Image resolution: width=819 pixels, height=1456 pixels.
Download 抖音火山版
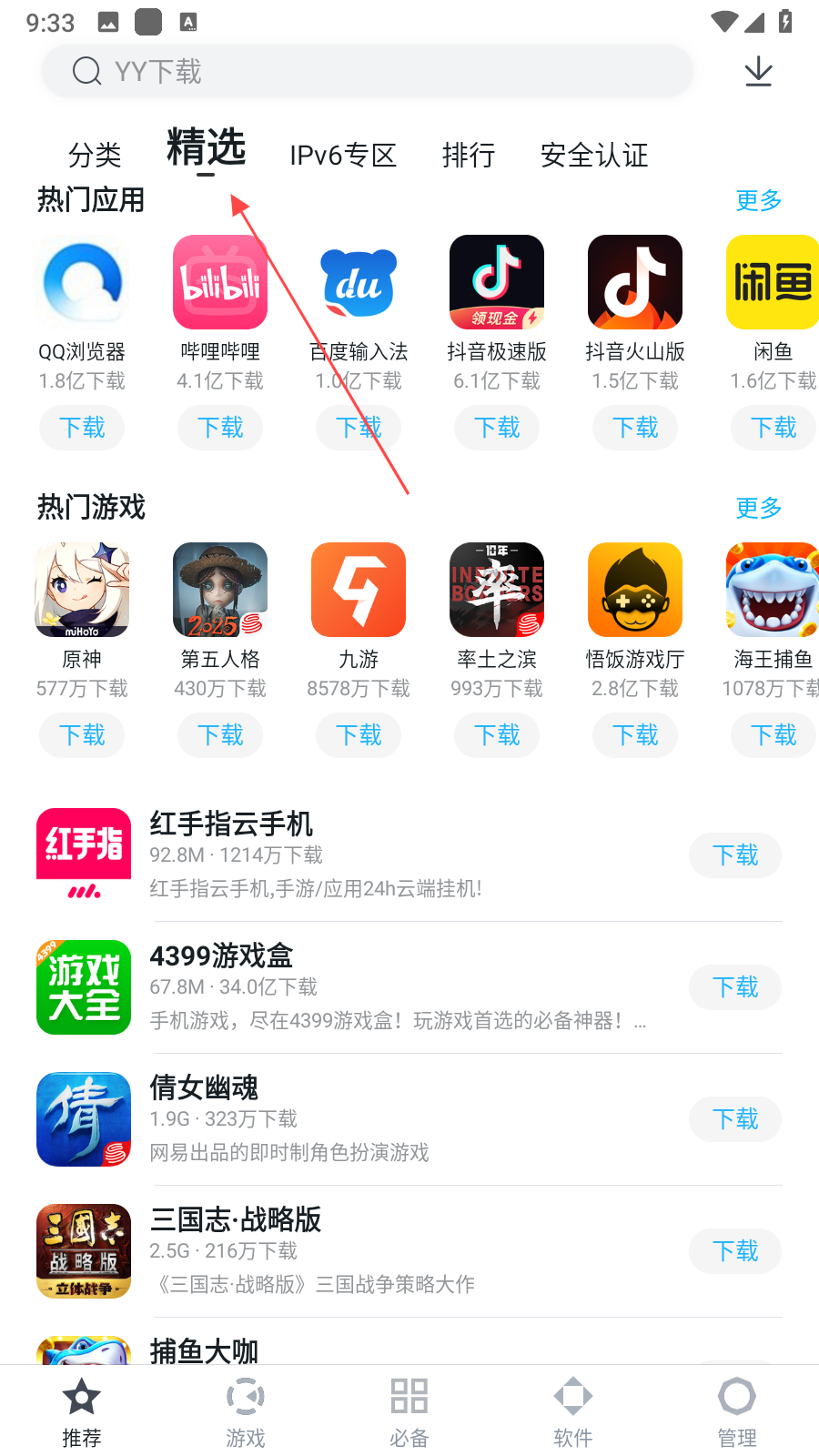635,428
